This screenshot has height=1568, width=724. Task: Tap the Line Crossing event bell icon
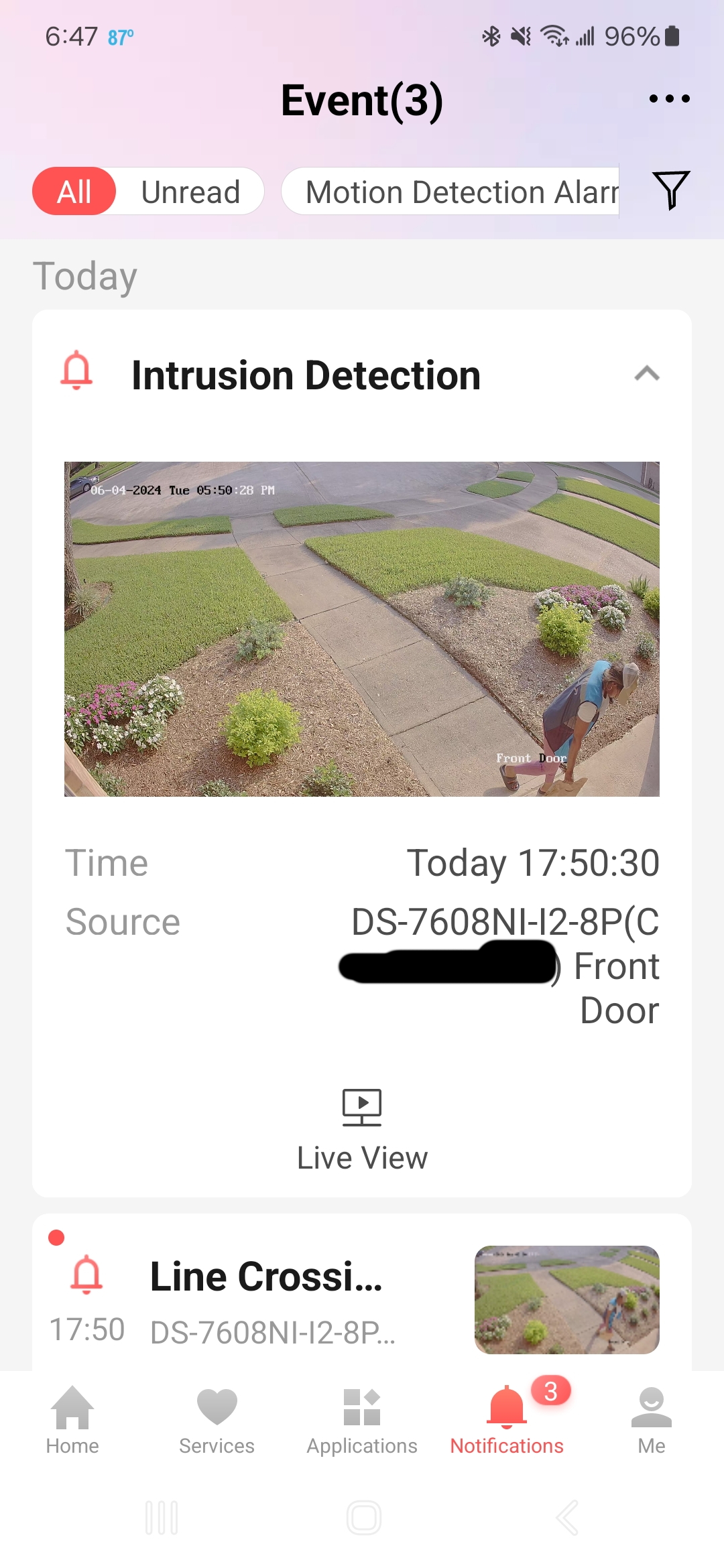pos(87,1275)
